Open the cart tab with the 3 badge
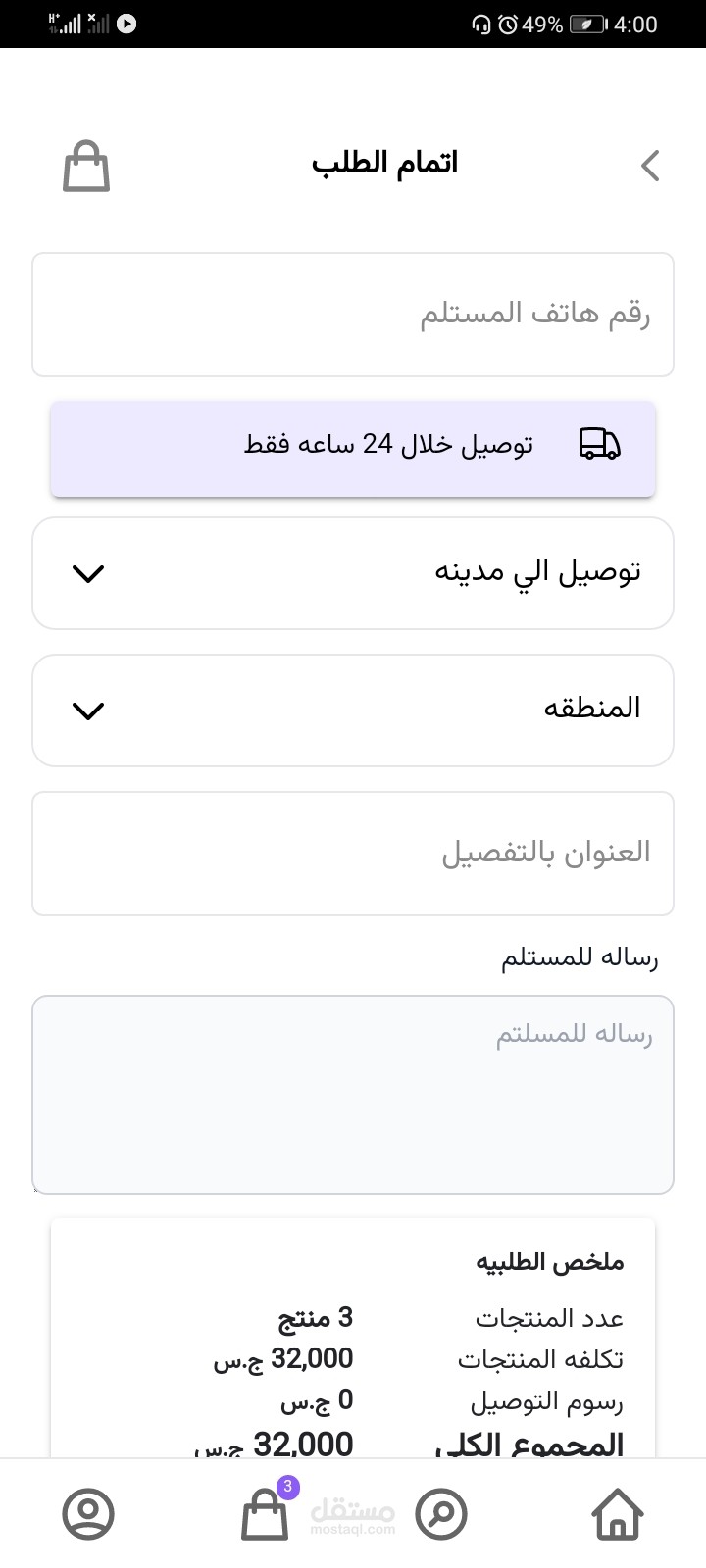Viewport: 706px width, 1568px height. [266, 1512]
